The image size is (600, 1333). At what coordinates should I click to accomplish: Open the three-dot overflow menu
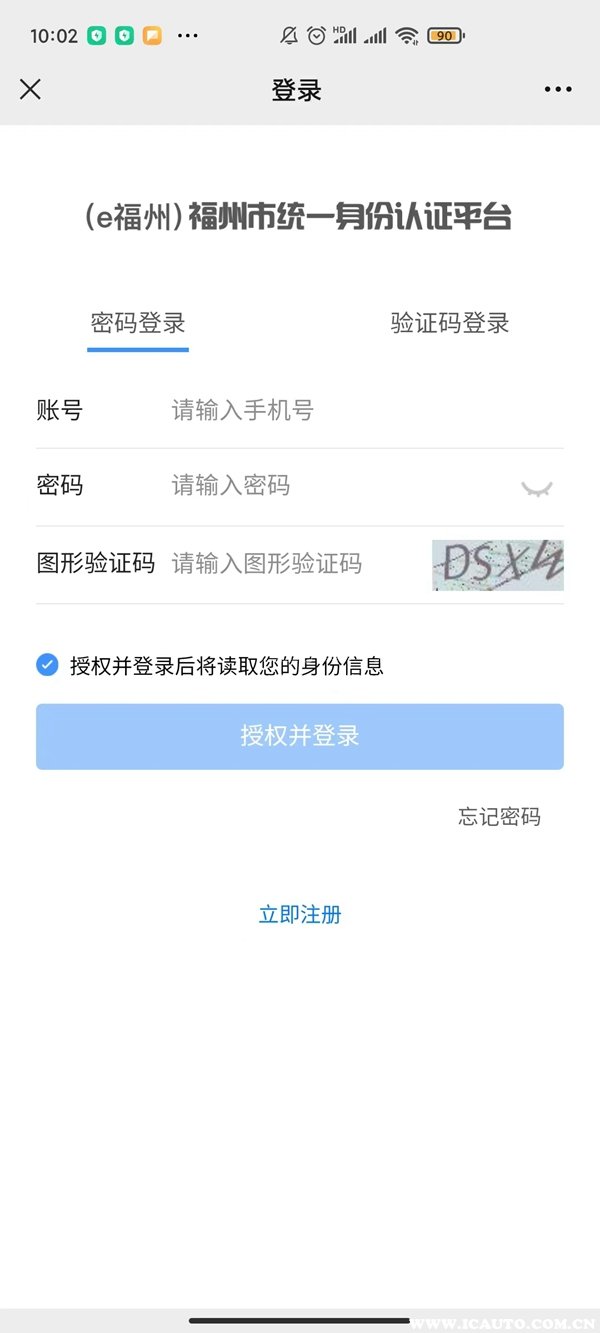point(558,90)
